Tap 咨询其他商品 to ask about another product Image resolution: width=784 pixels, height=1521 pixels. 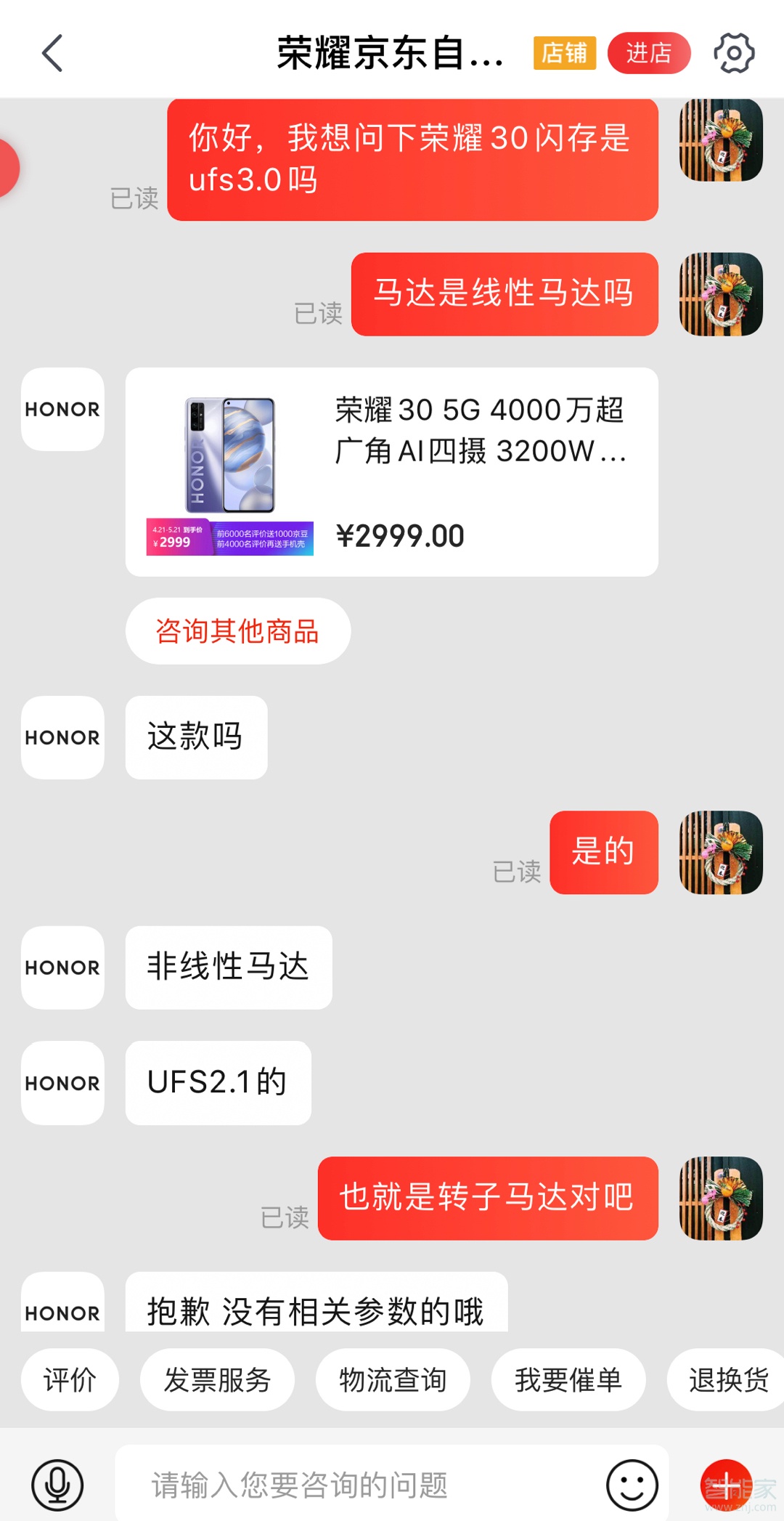pyautogui.click(x=237, y=630)
